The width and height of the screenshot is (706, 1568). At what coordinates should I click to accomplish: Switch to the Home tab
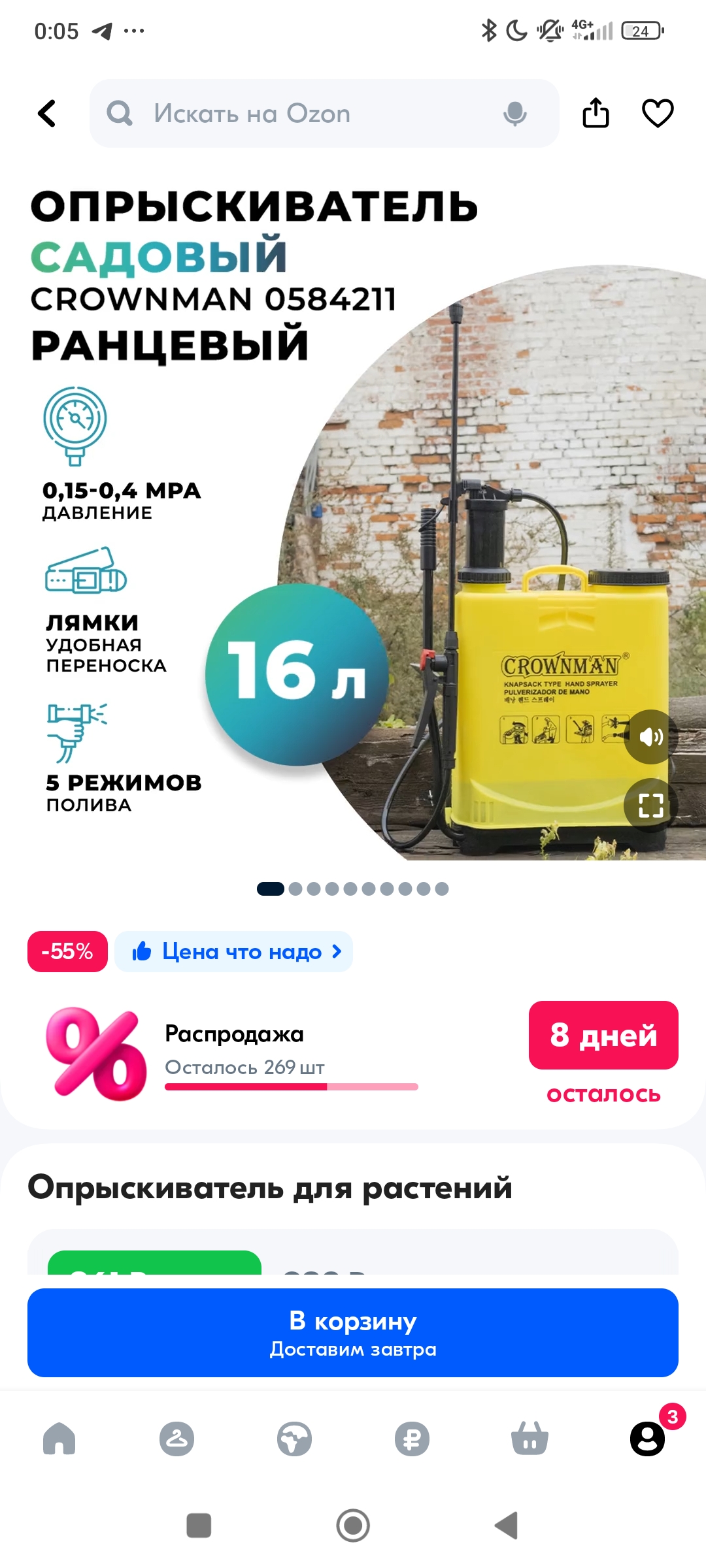pyautogui.click(x=59, y=1439)
